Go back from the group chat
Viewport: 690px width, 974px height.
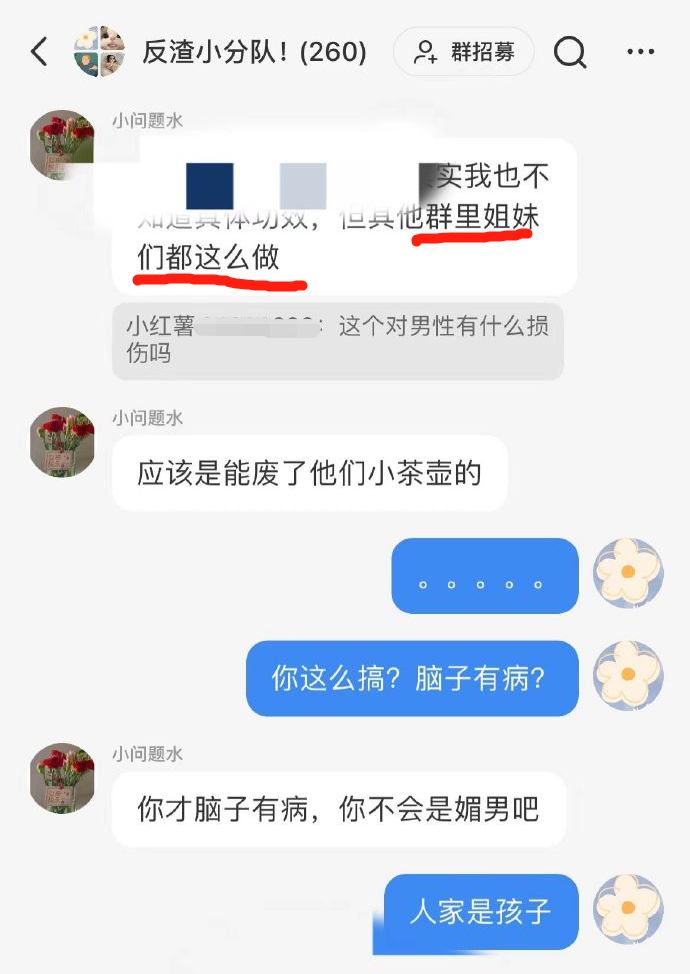point(39,52)
